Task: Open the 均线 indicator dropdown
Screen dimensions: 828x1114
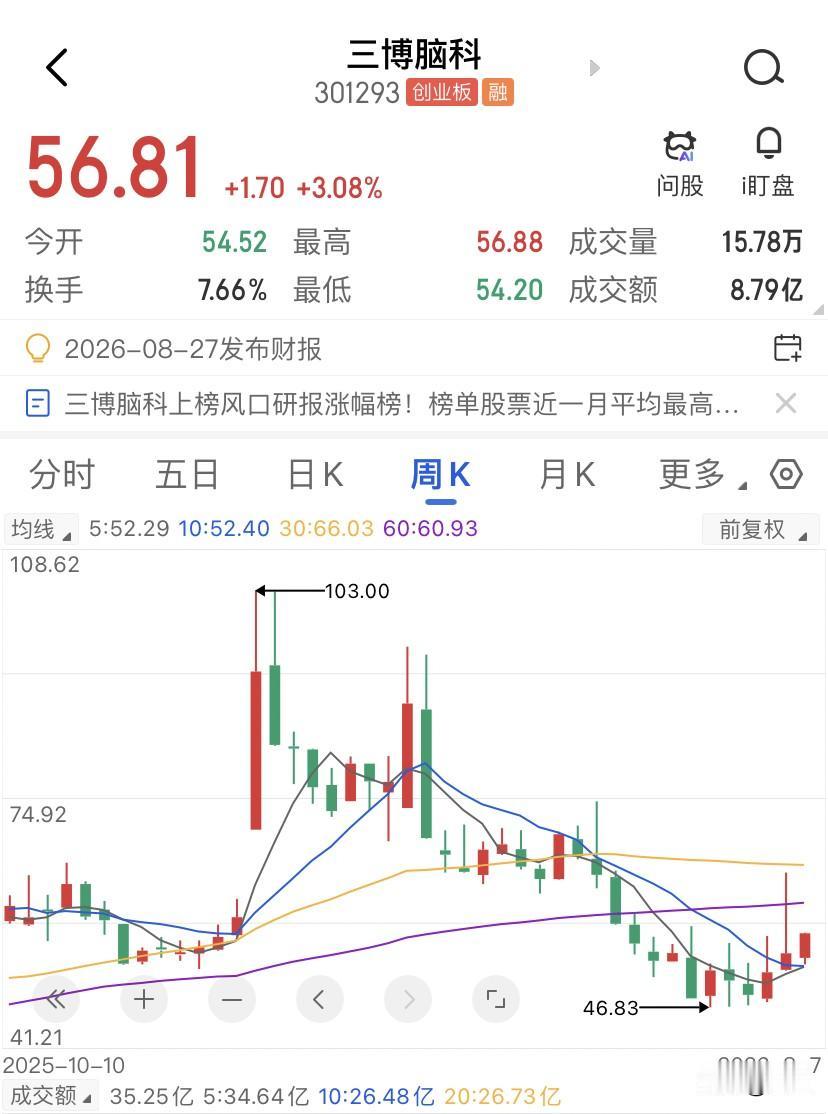Action: coord(41,529)
